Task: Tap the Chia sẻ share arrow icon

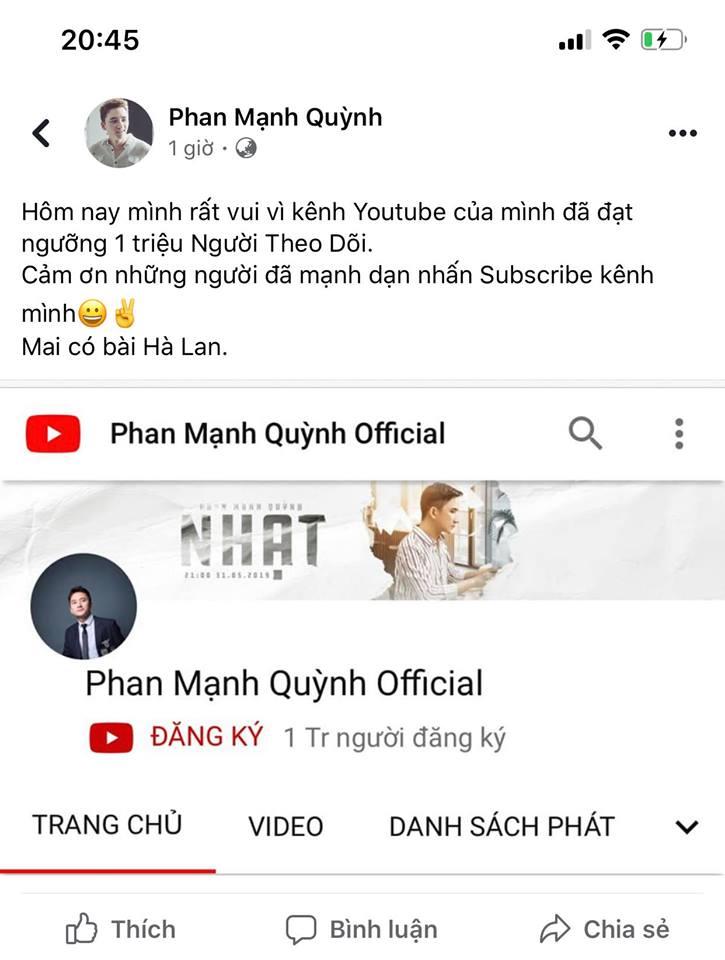Action: (553, 929)
